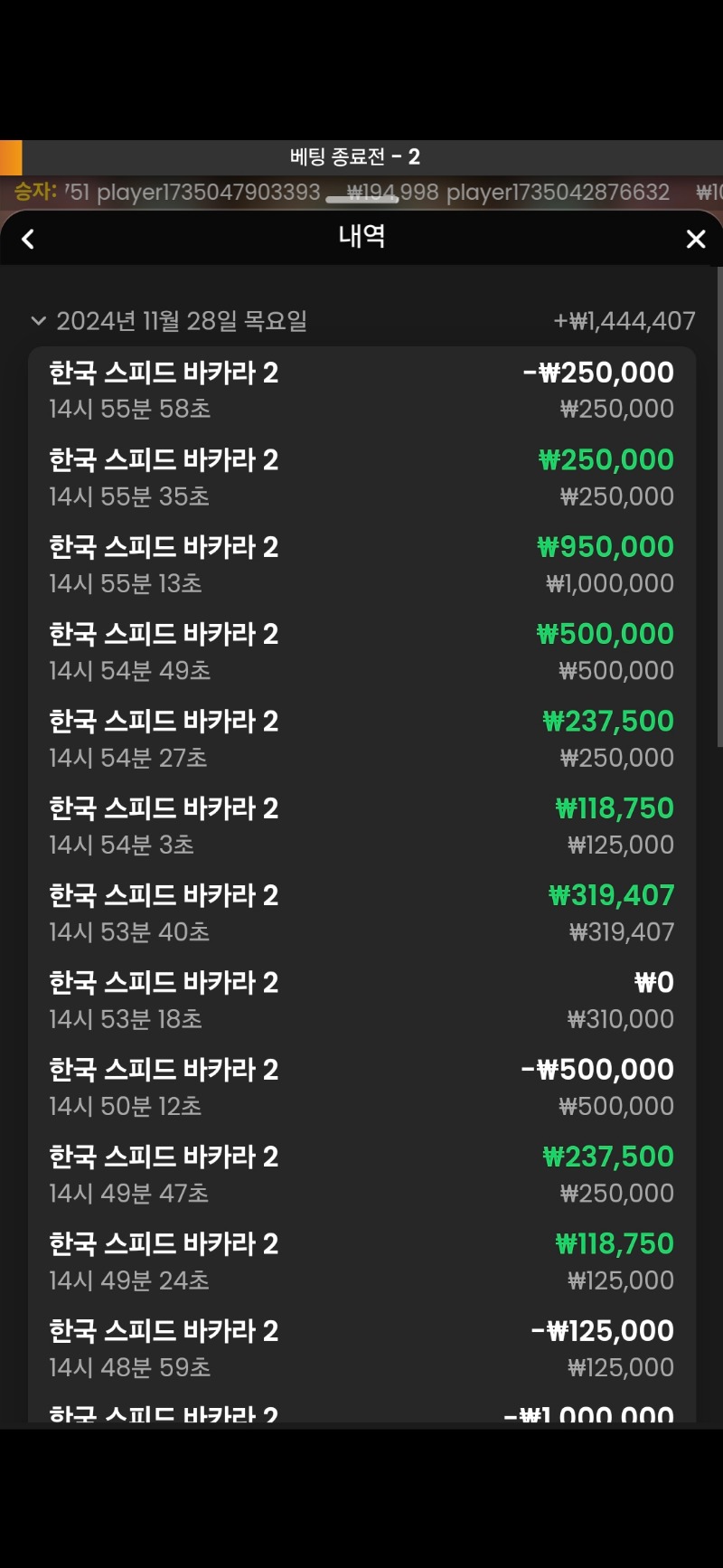This screenshot has width=723, height=1568.
Task: Open the bet record at 14시 54분 3초
Action: (361, 826)
